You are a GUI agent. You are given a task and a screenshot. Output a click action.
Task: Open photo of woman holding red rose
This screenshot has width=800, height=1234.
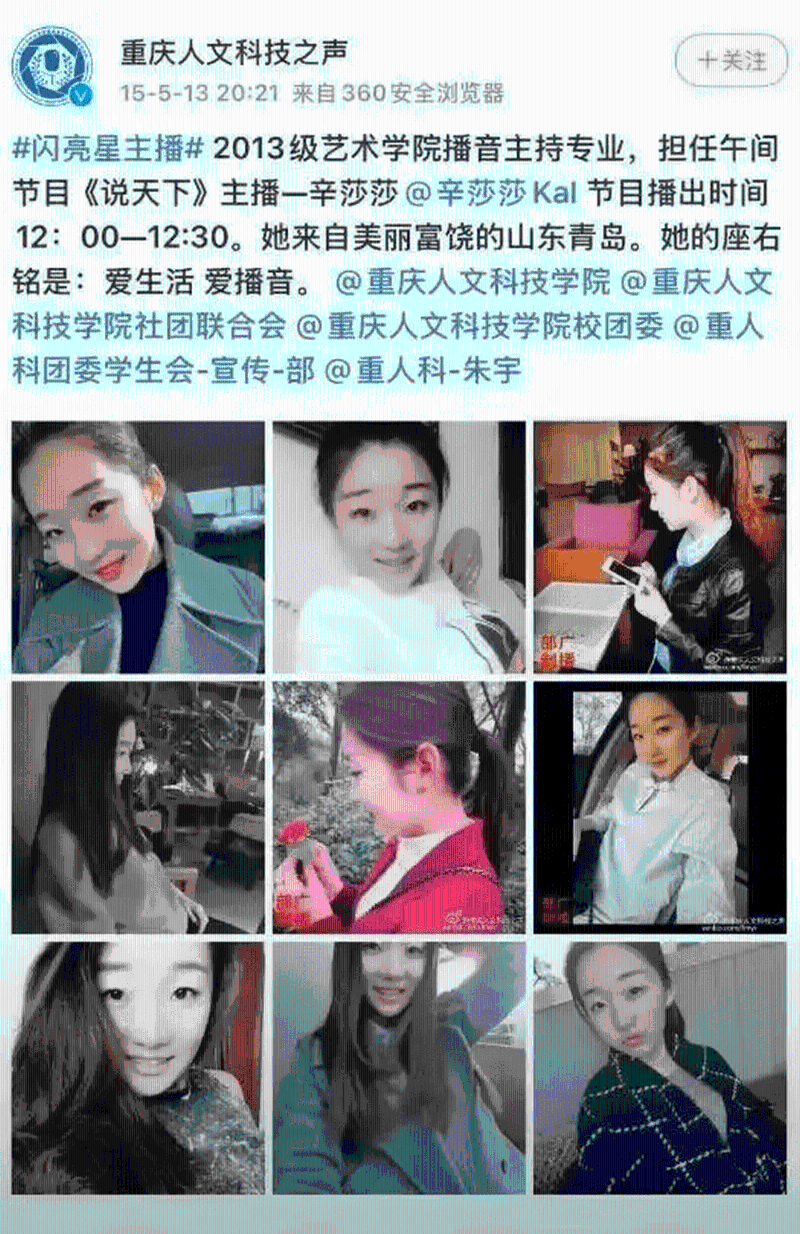point(399,807)
